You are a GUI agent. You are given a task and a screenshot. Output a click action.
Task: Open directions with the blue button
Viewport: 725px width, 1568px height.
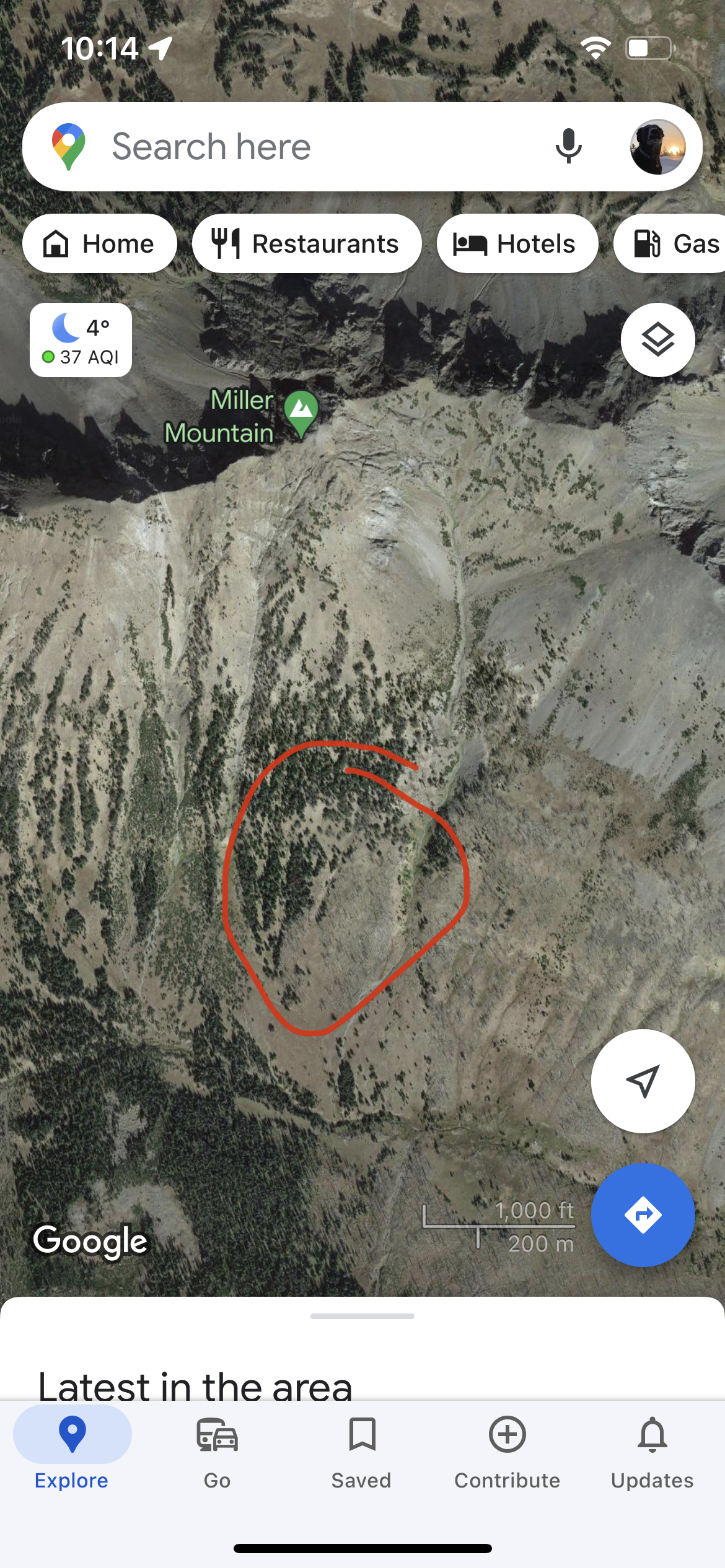(x=643, y=1215)
